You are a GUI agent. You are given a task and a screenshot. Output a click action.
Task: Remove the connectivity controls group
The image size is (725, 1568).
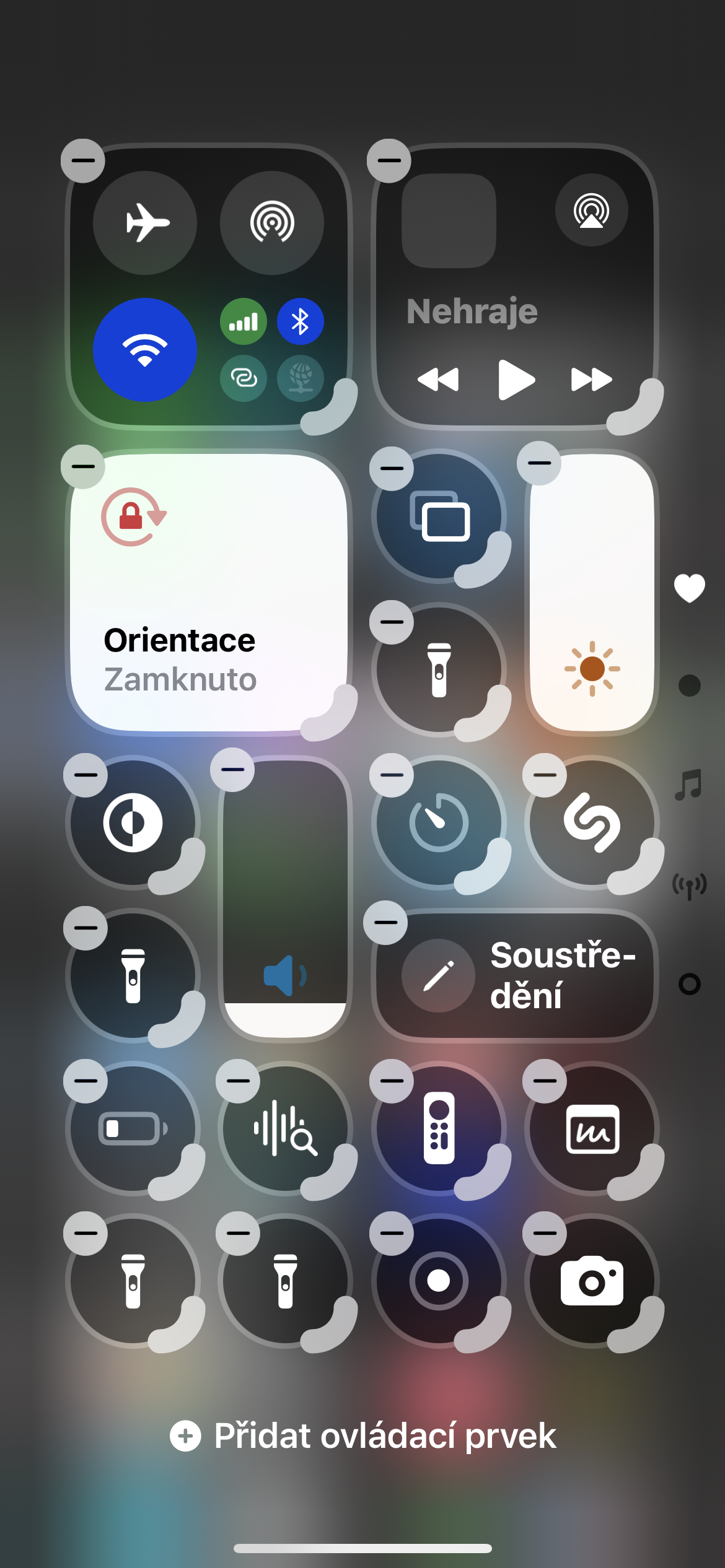tap(83, 161)
